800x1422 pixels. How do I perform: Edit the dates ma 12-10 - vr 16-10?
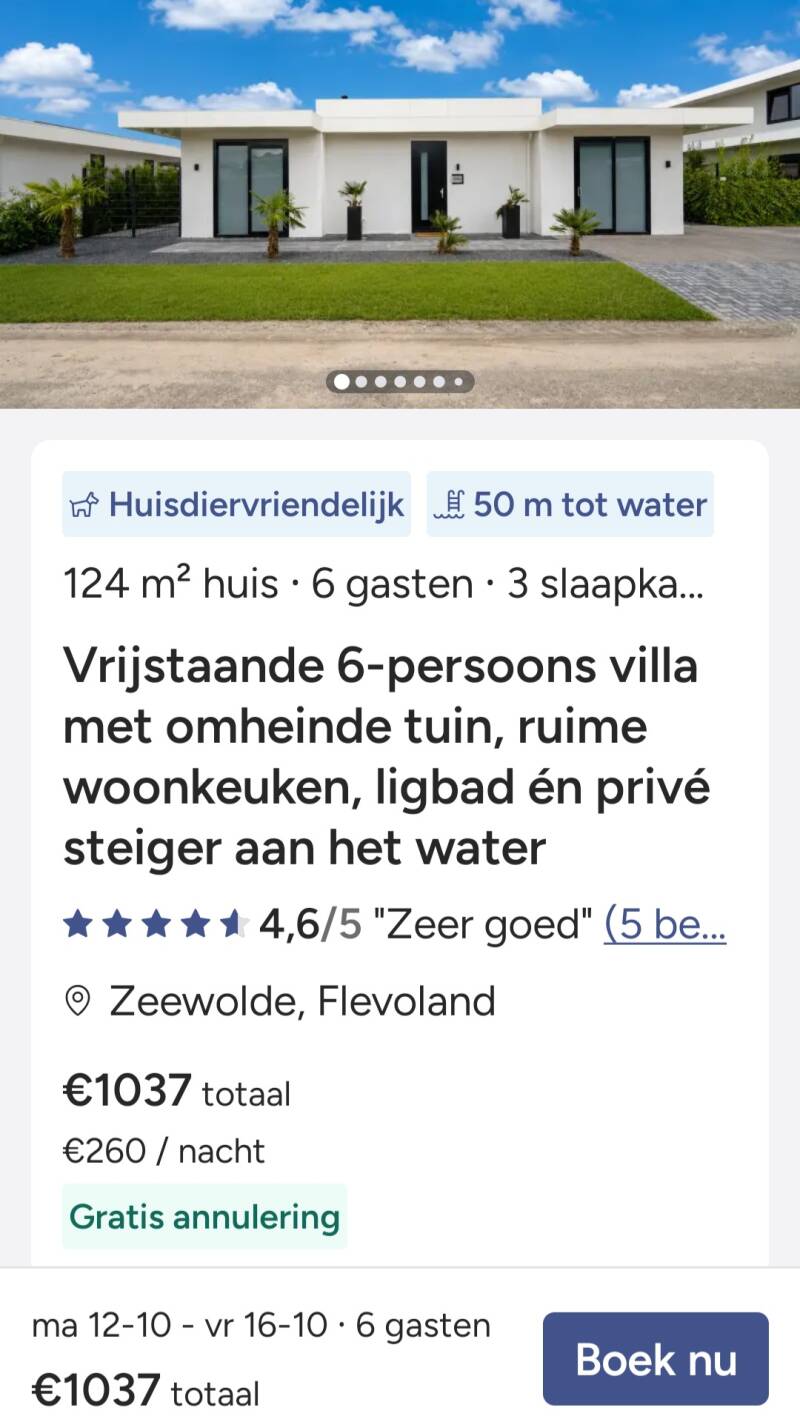tap(180, 1326)
